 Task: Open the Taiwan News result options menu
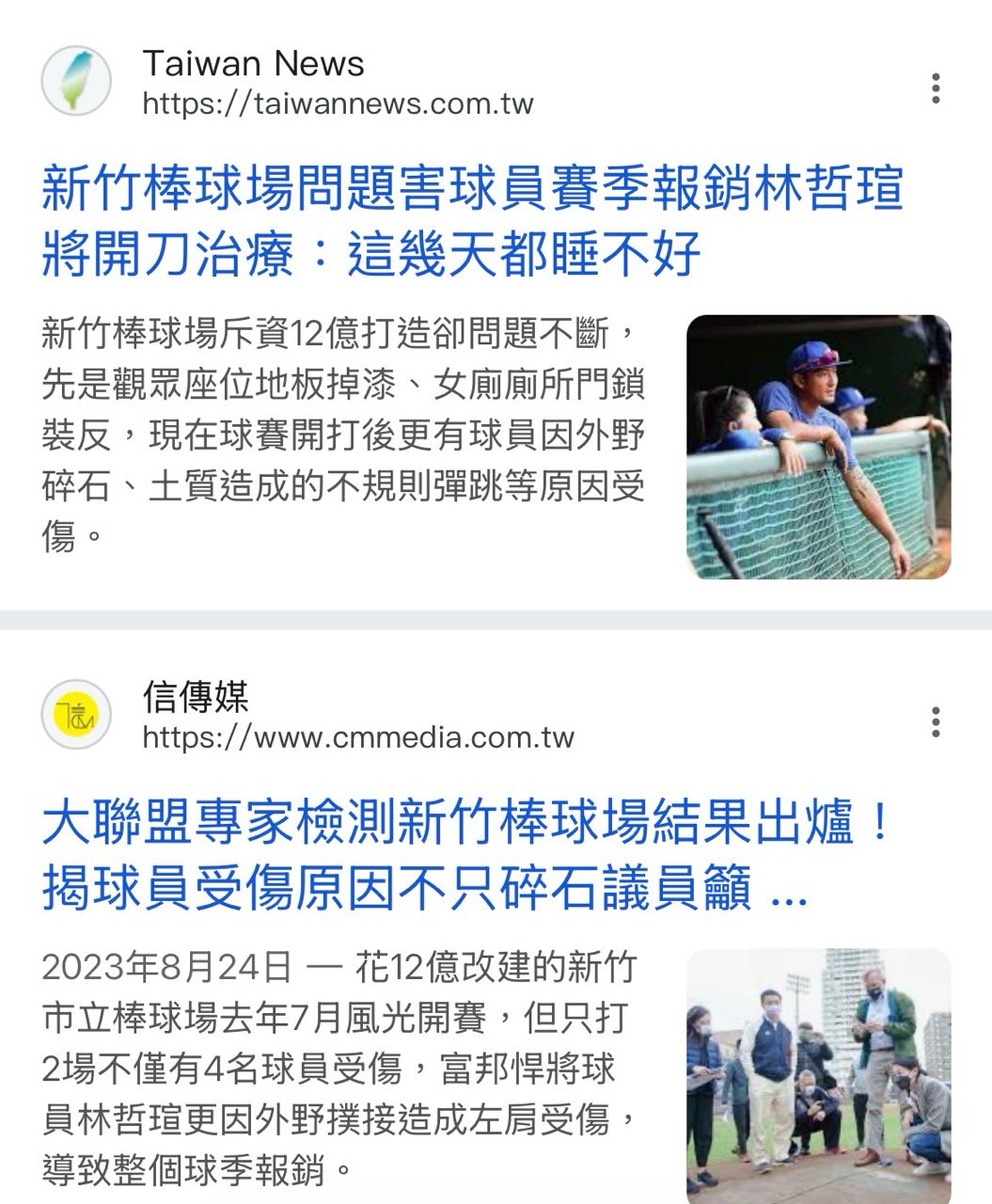point(935,87)
